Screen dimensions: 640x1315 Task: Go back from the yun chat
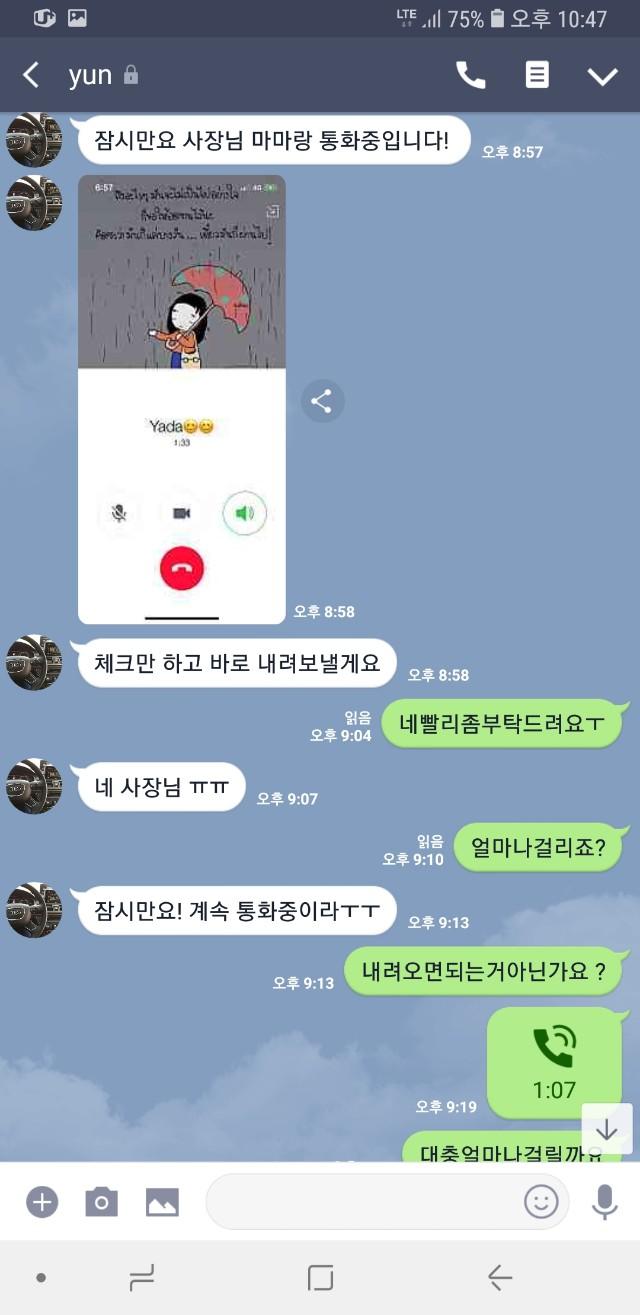coord(31,75)
